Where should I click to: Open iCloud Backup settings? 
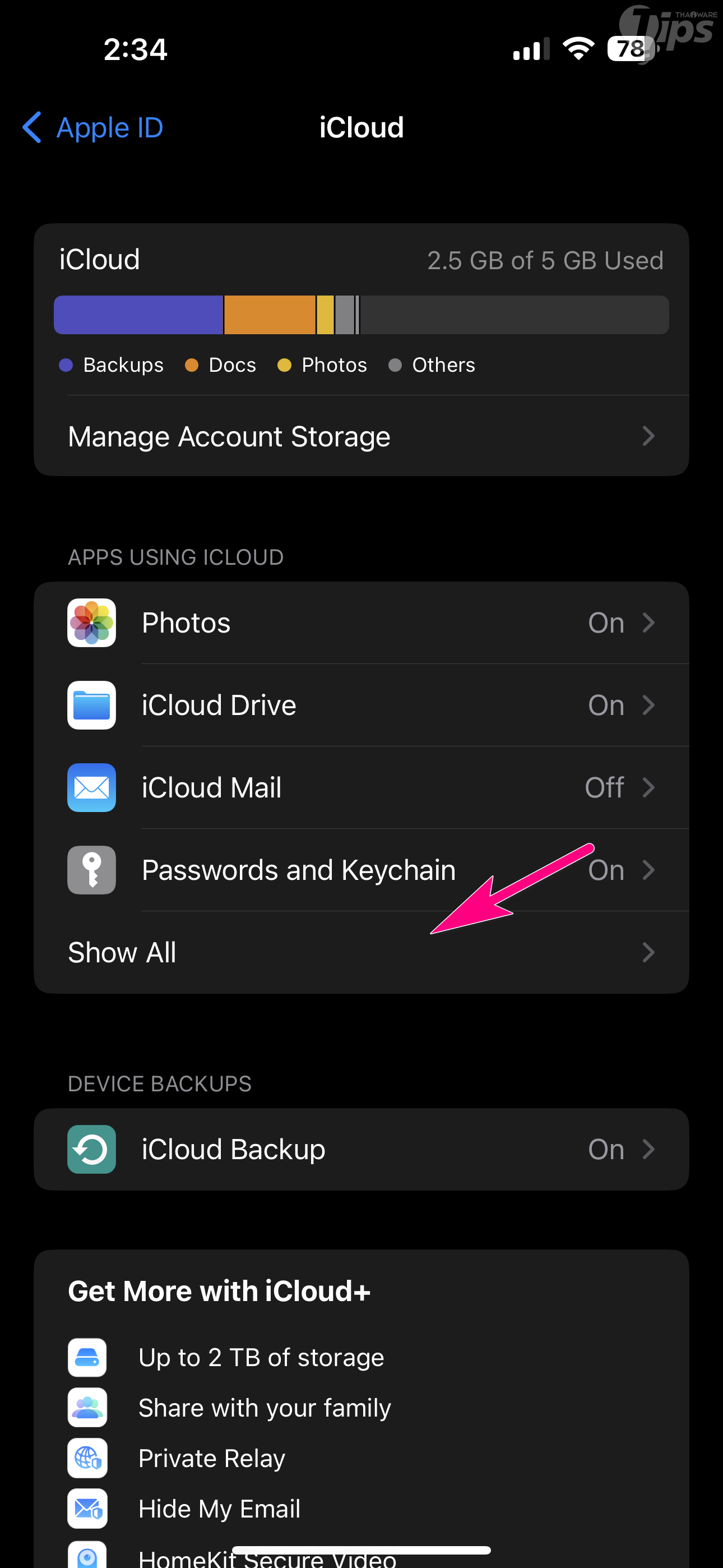[x=361, y=1149]
